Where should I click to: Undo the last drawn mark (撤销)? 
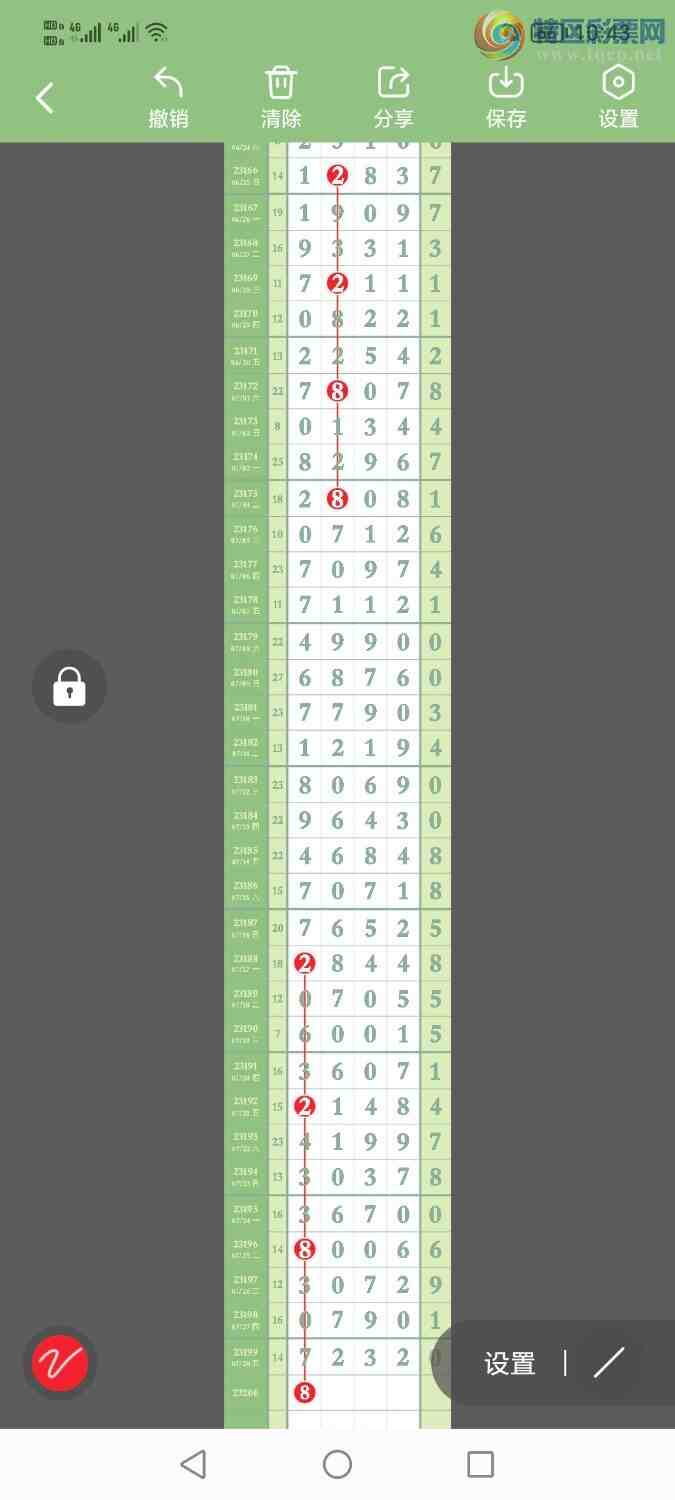(x=168, y=98)
